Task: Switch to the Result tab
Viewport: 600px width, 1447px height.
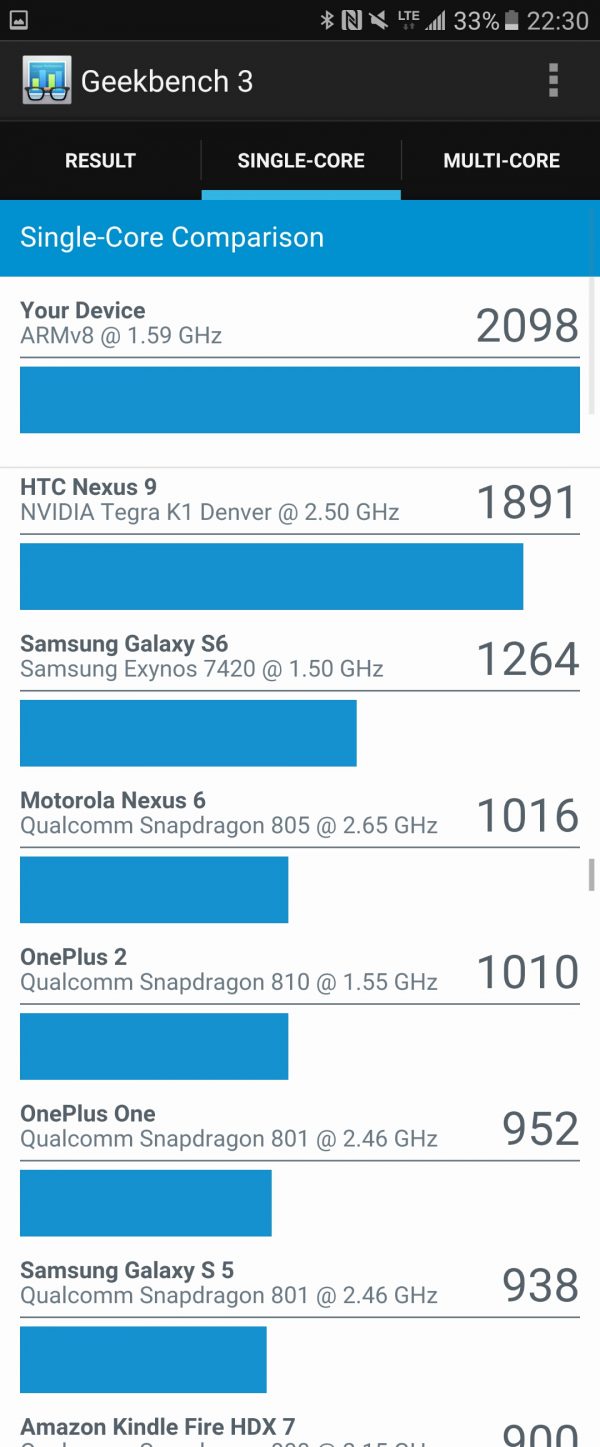Action: (x=100, y=161)
